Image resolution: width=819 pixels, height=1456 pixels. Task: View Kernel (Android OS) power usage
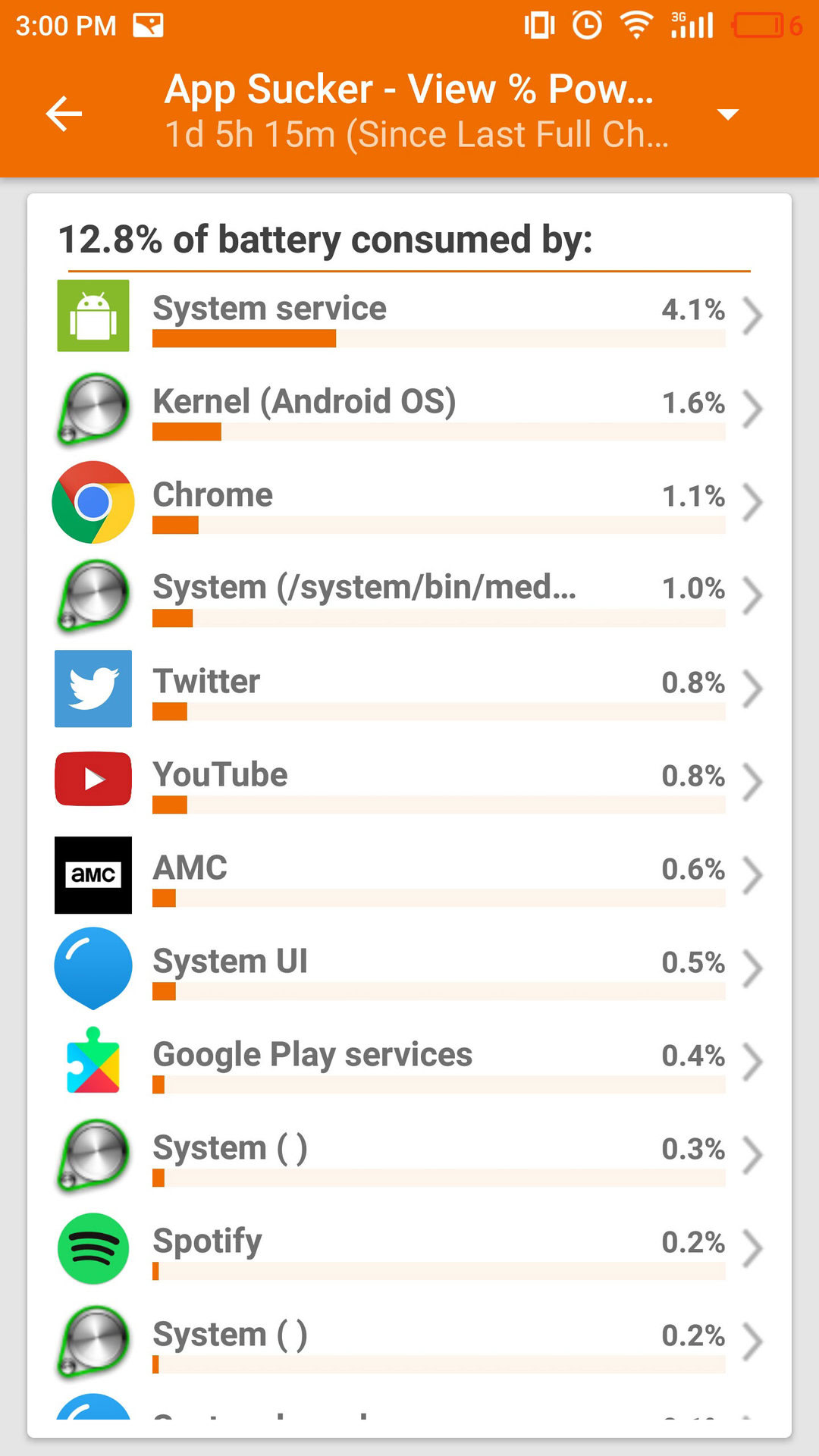409,409
